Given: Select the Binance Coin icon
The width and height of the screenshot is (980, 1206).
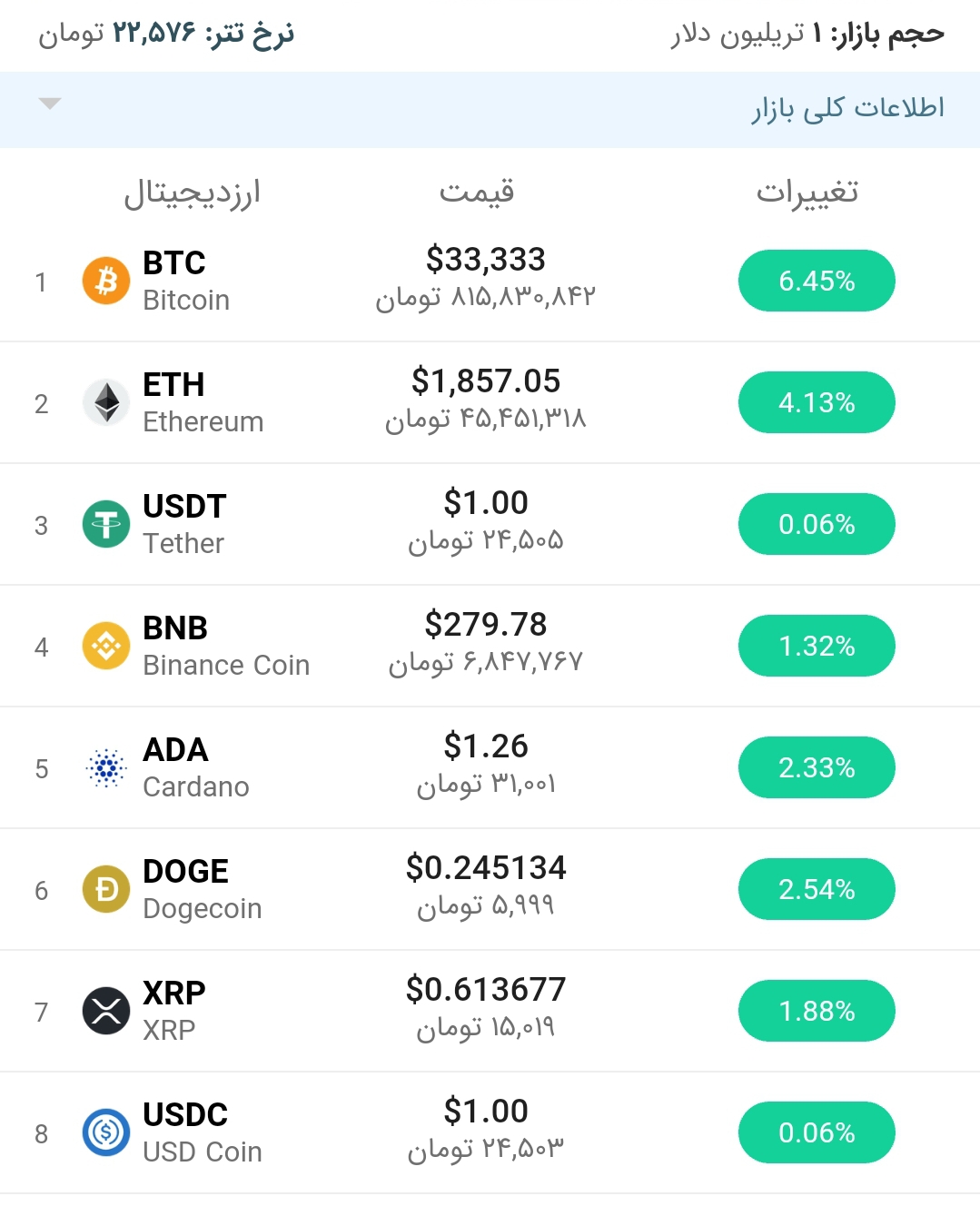Looking at the screenshot, I should pyautogui.click(x=105, y=646).
